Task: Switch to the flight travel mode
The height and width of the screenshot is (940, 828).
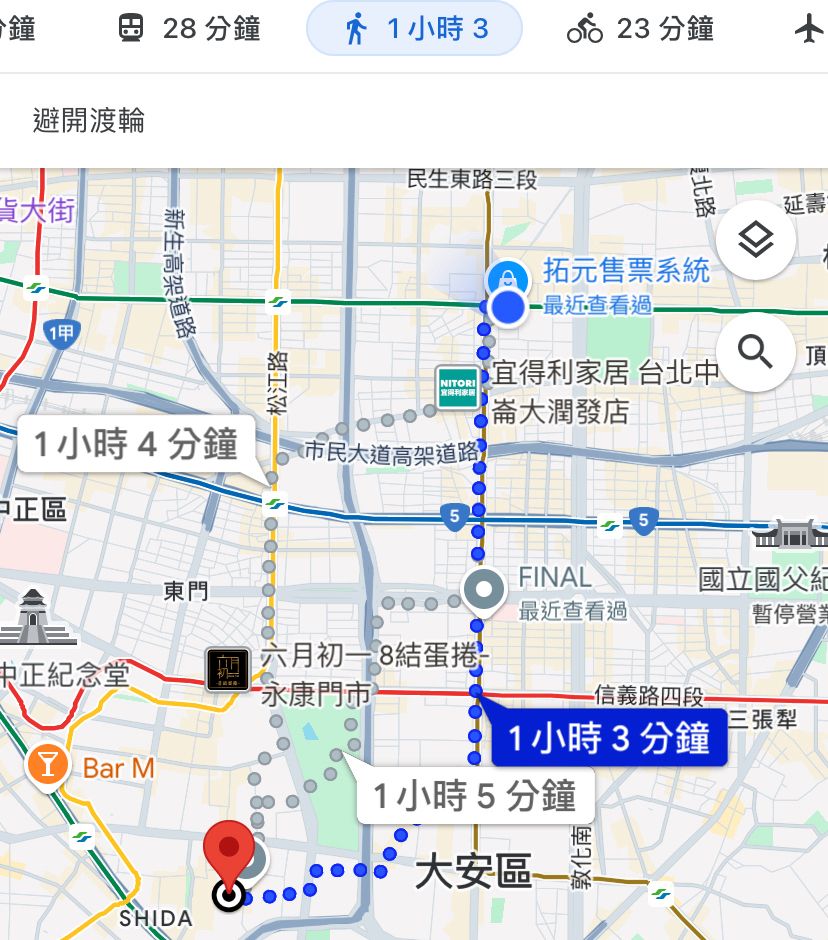Action: pyautogui.click(x=808, y=29)
